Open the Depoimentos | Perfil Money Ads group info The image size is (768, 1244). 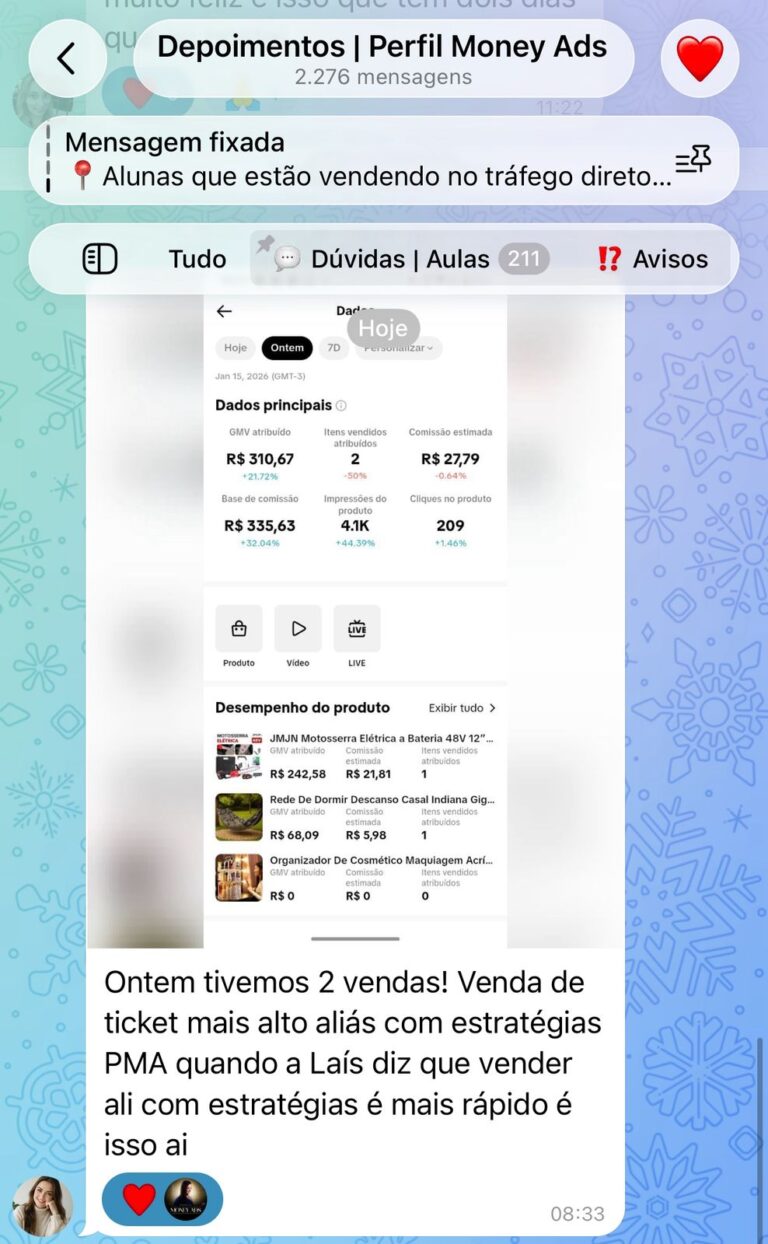[382, 58]
